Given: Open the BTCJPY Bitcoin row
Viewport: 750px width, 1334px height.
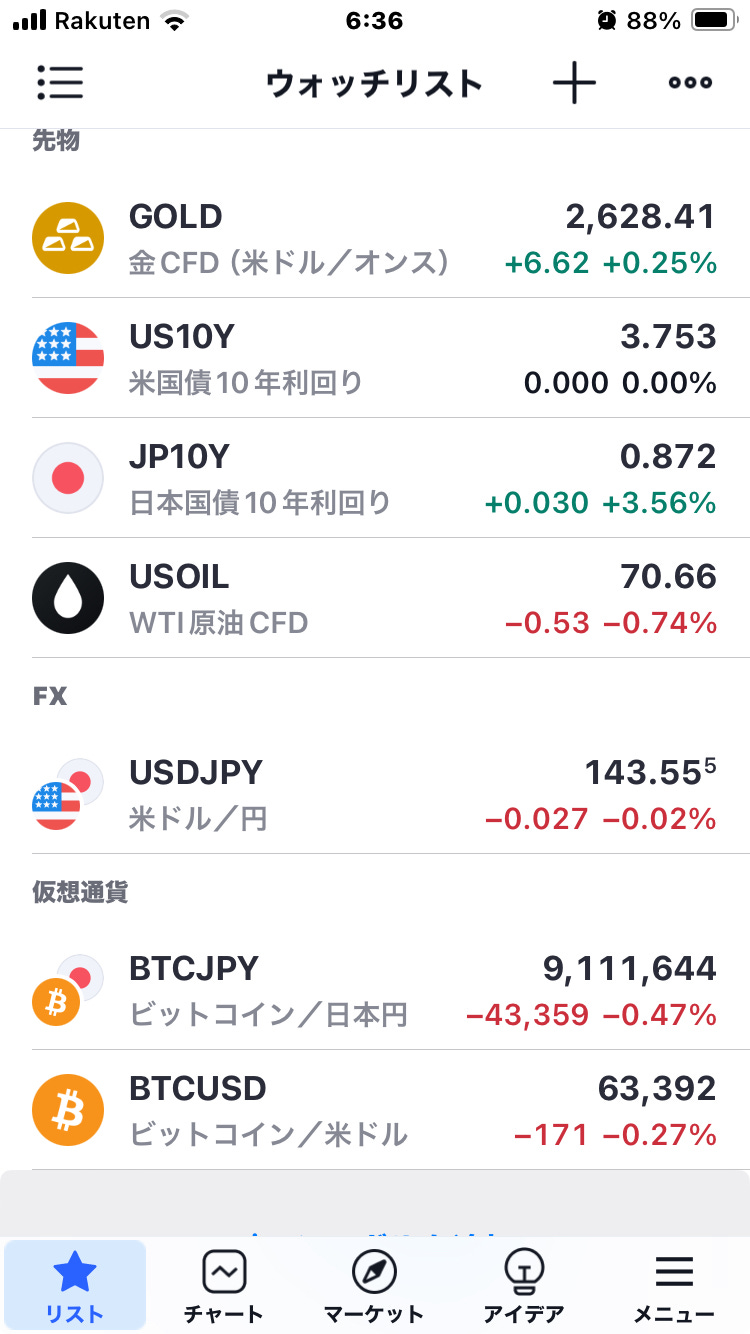Looking at the screenshot, I should pos(375,990).
